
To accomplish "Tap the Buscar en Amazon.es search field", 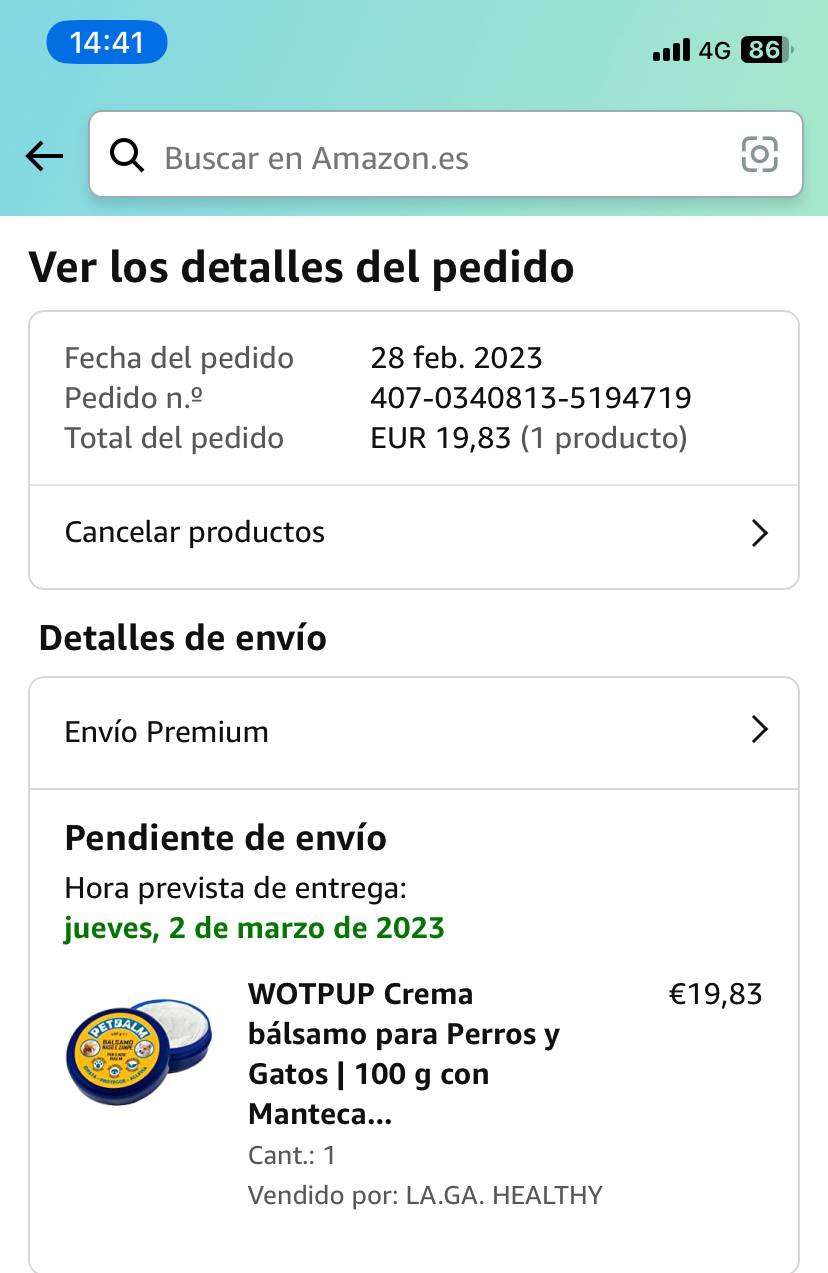I will click(x=430, y=157).
